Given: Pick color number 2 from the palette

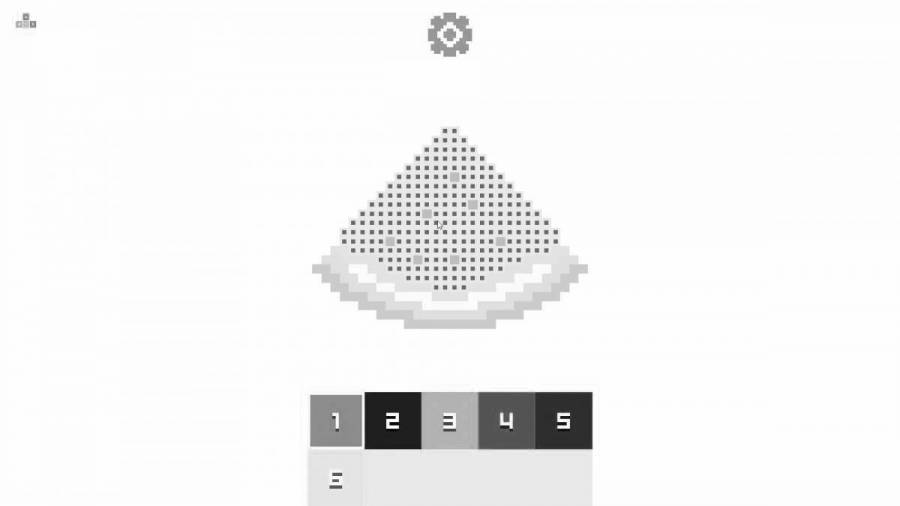Looking at the screenshot, I should point(393,421).
